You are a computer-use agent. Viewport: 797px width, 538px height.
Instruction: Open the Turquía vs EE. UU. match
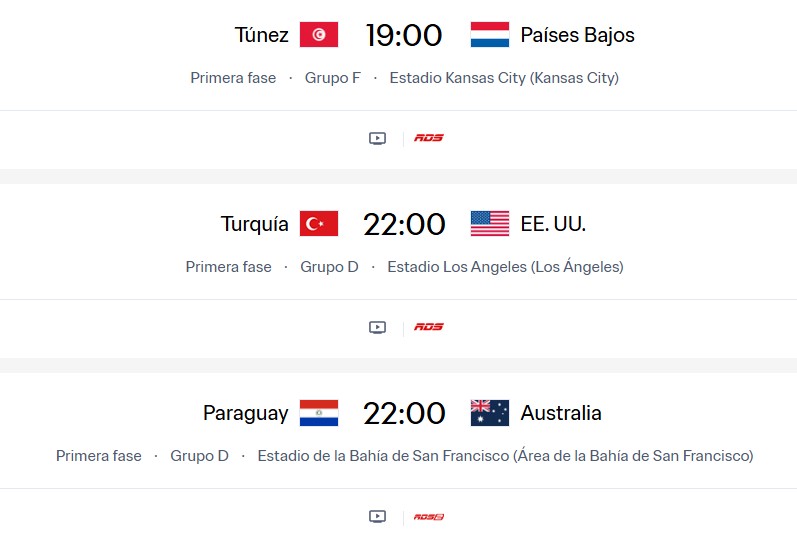coord(404,224)
